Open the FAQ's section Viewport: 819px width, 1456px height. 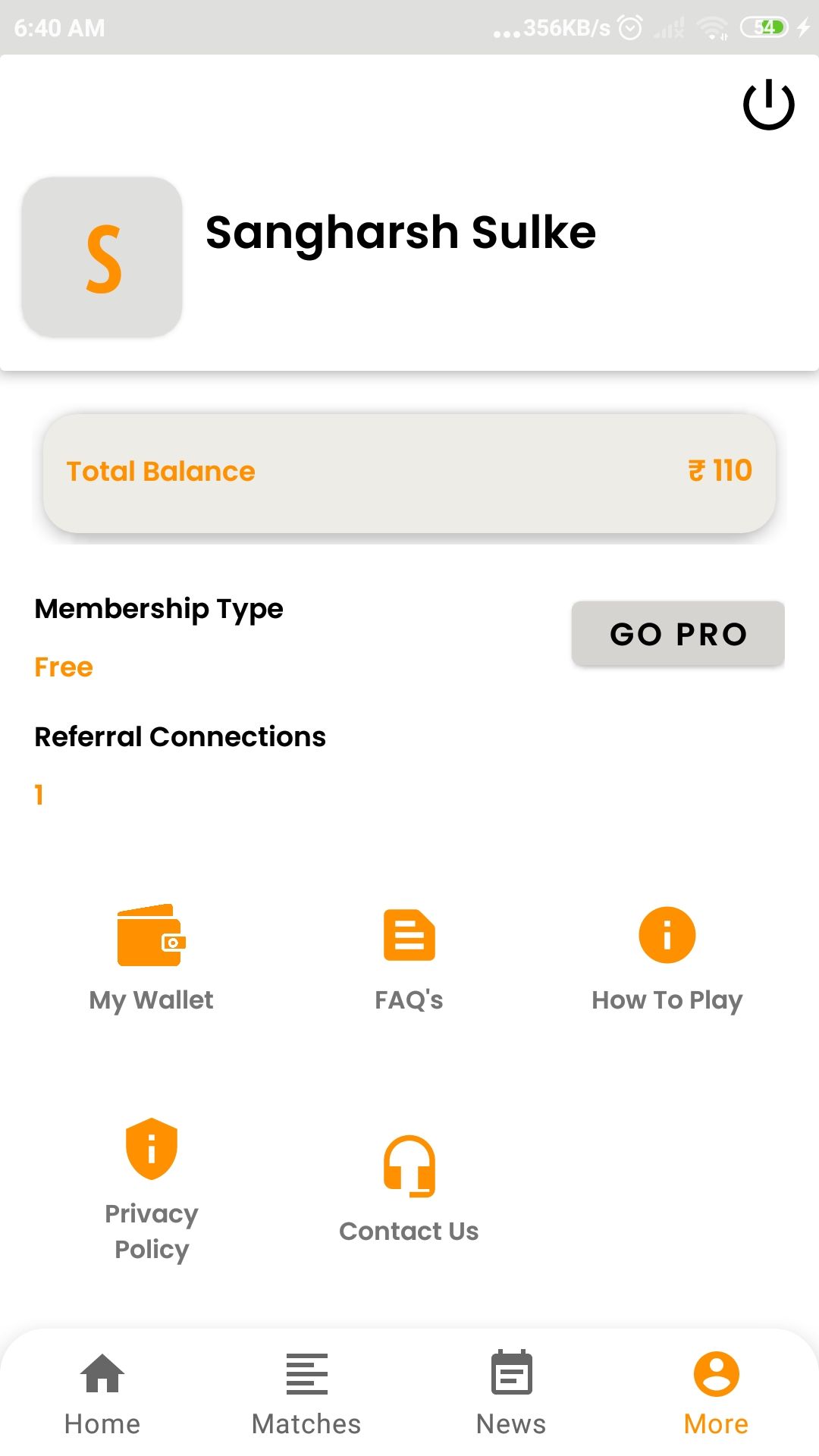(409, 959)
